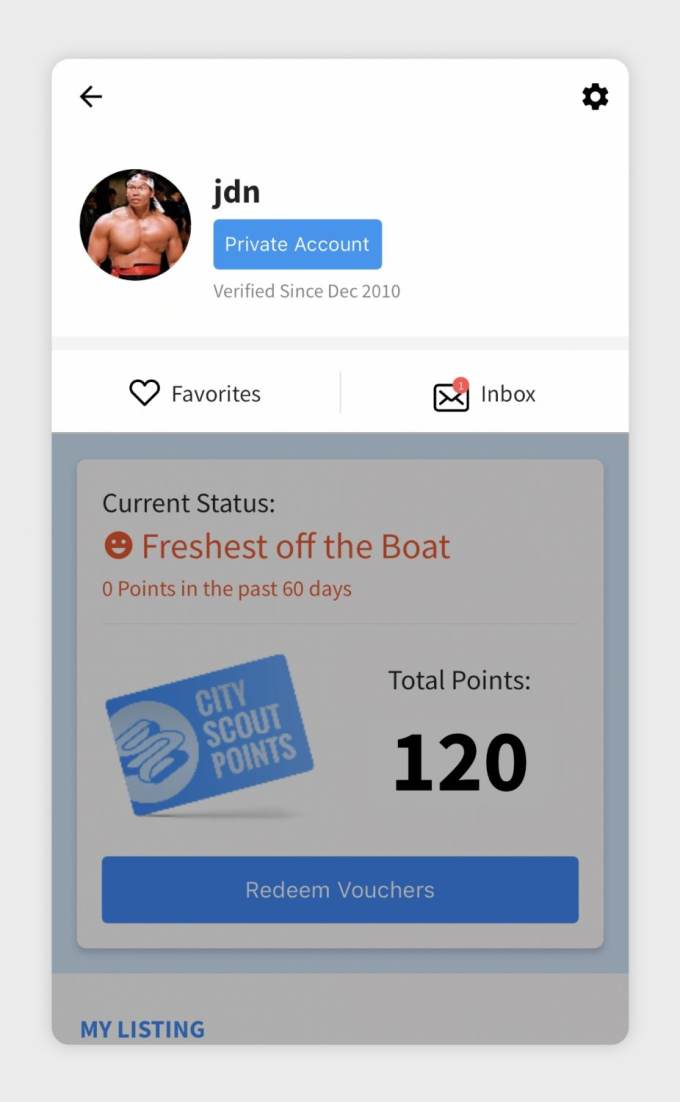Open Favorites

pos(196,394)
